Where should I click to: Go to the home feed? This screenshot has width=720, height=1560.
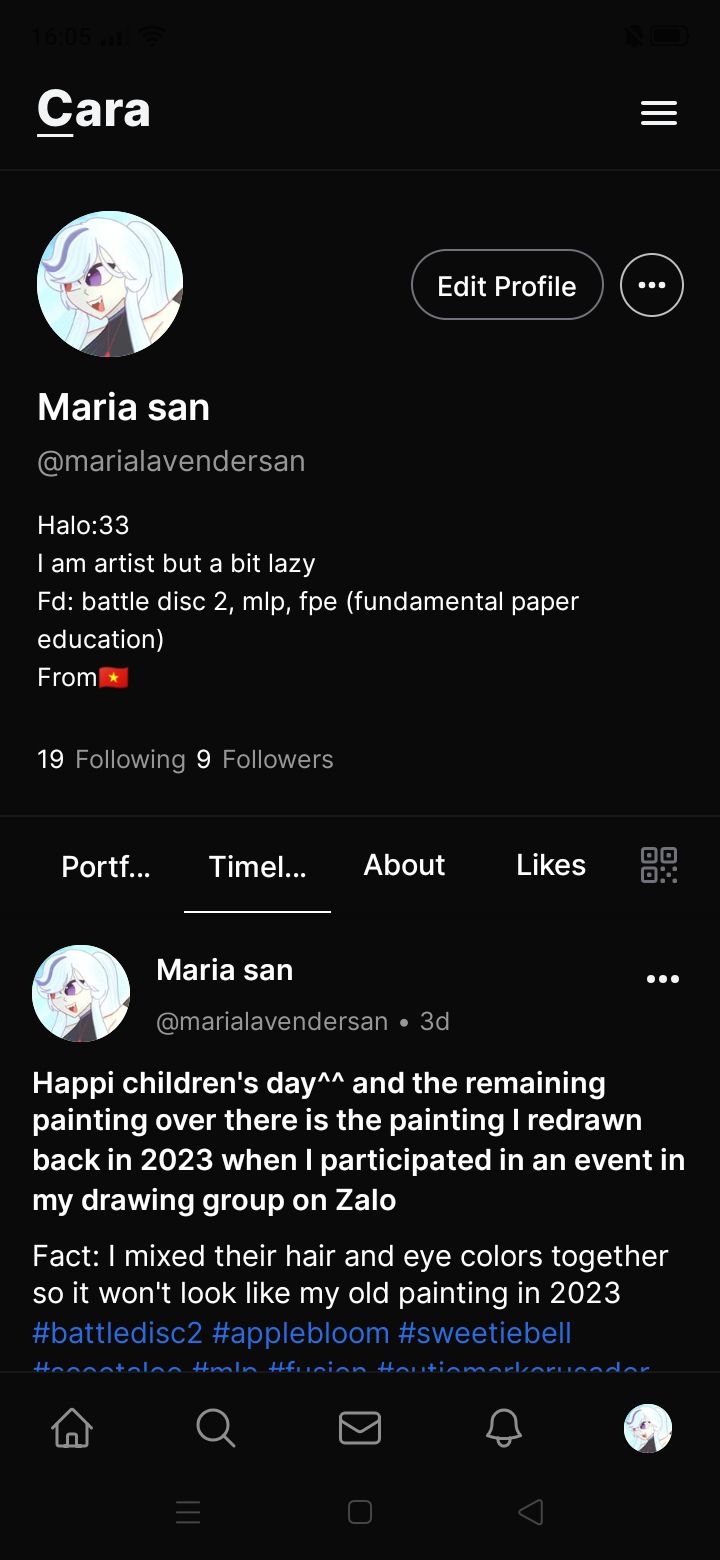72,1428
